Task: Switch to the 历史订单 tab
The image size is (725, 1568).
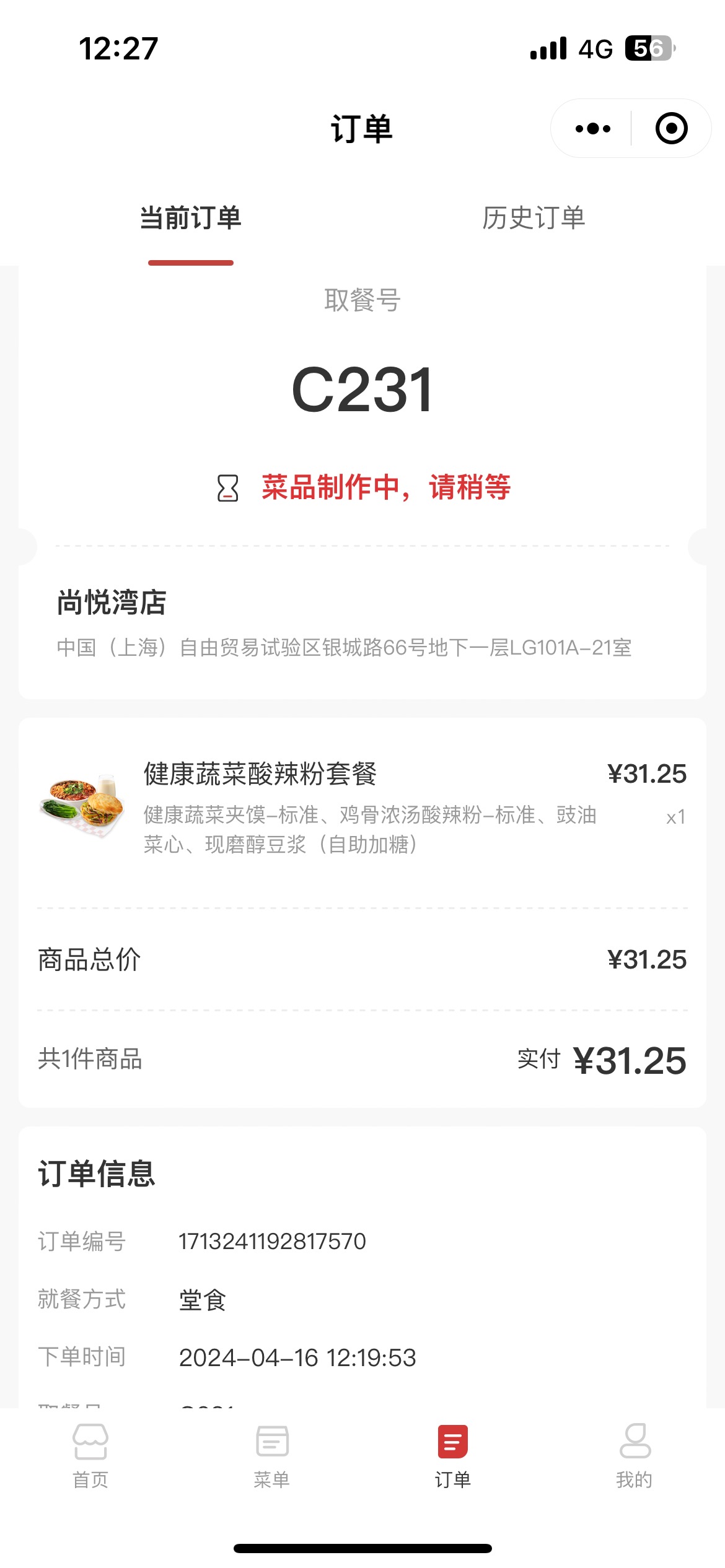Action: click(x=534, y=218)
